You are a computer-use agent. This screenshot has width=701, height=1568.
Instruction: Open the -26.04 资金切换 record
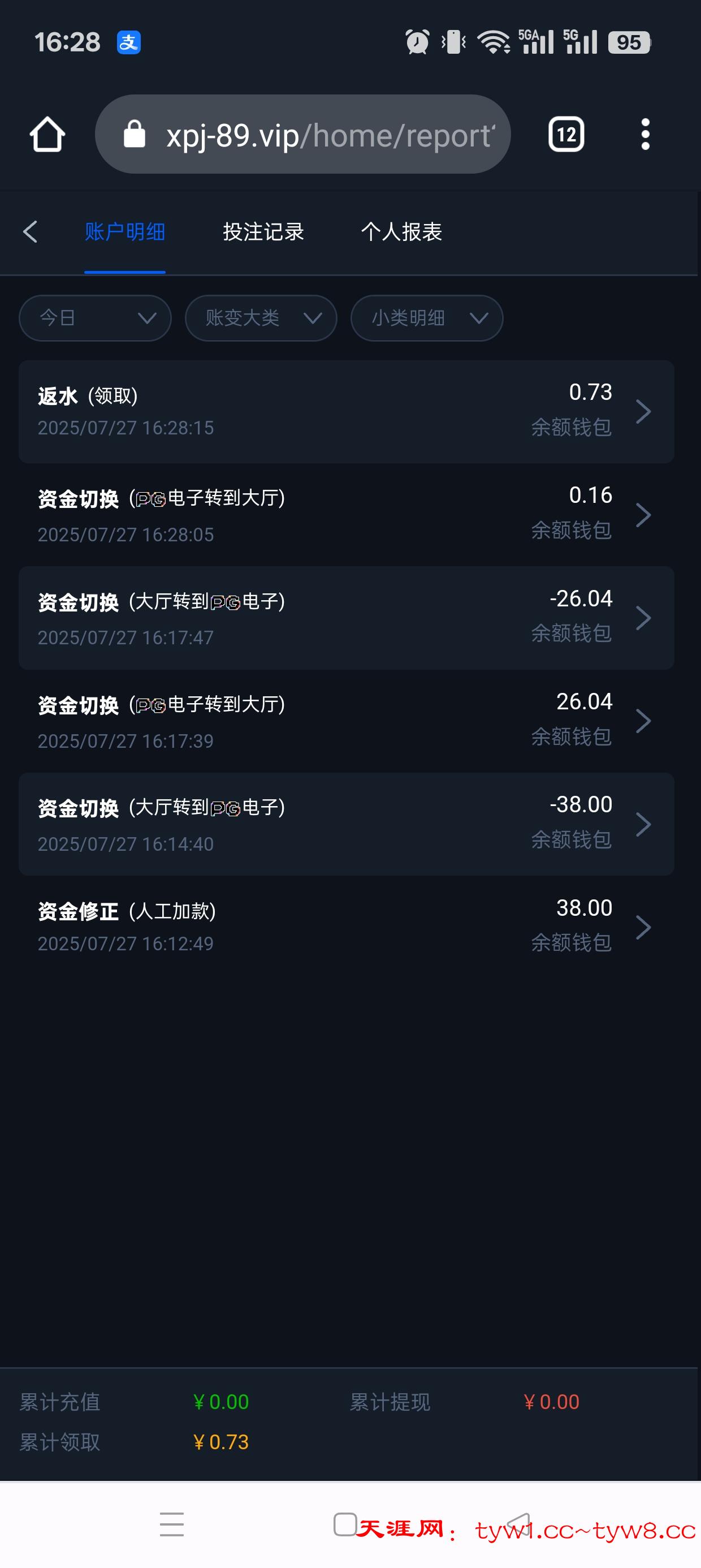point(345,618)
